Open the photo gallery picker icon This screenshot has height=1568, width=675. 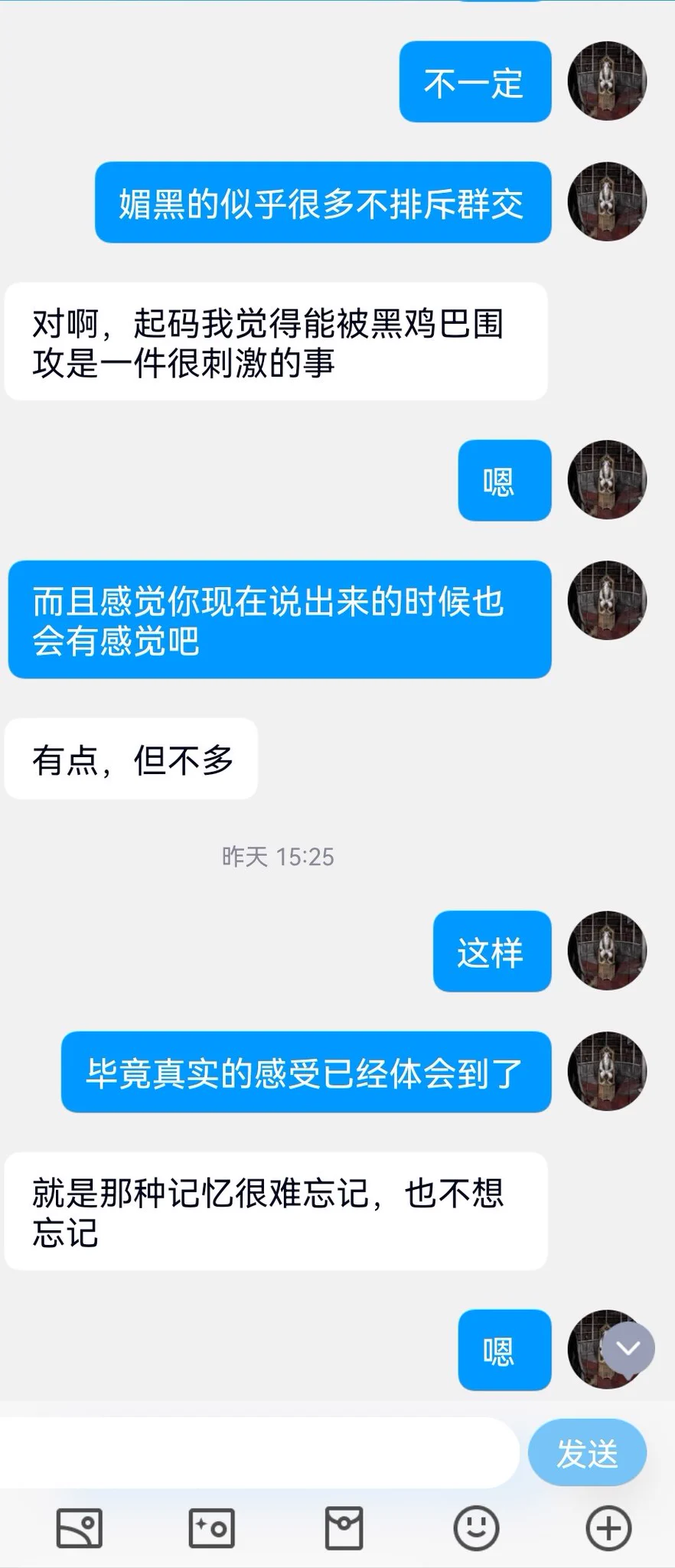(x=80, y=1528)
